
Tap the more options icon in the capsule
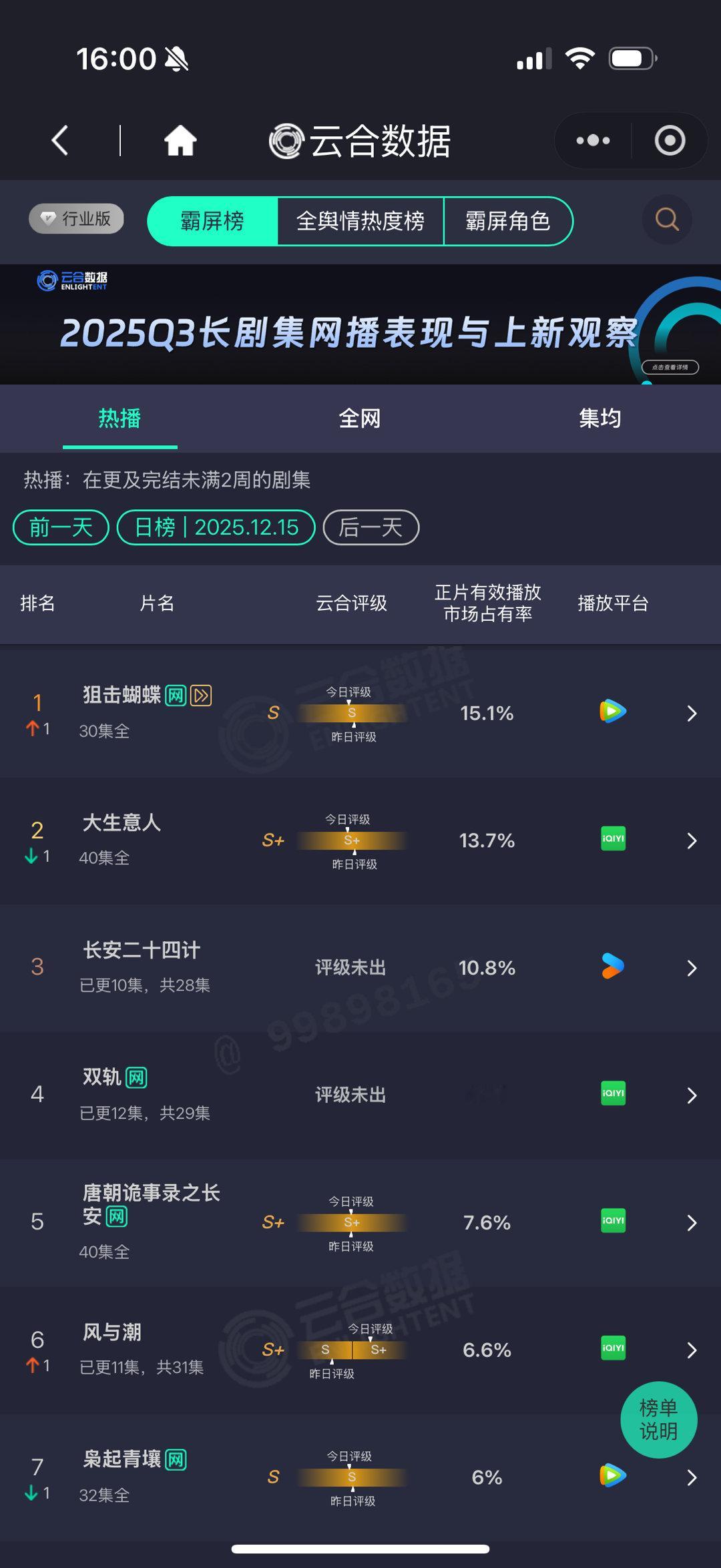pos(590,140)
